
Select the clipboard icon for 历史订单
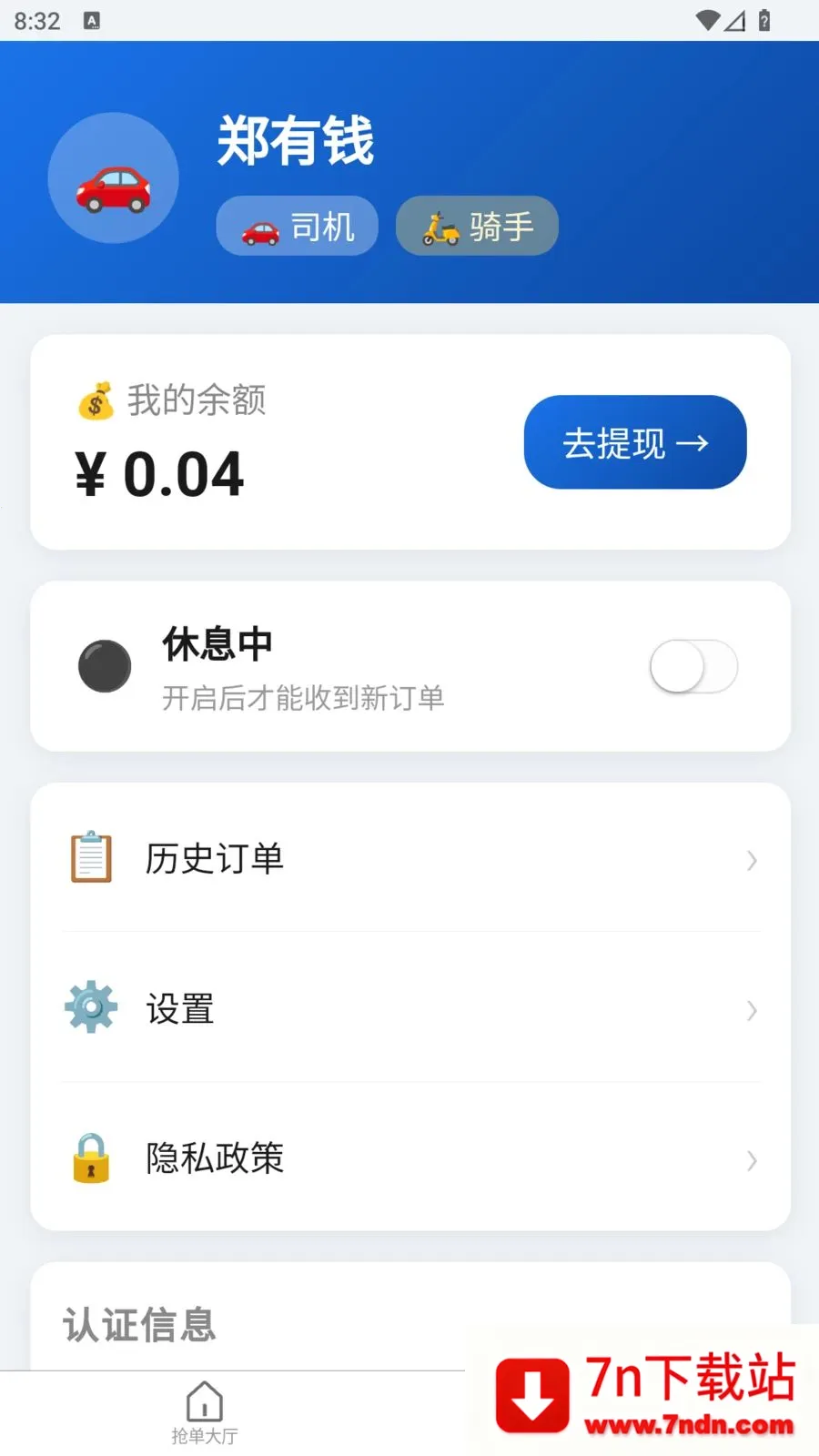pos(89,858)
